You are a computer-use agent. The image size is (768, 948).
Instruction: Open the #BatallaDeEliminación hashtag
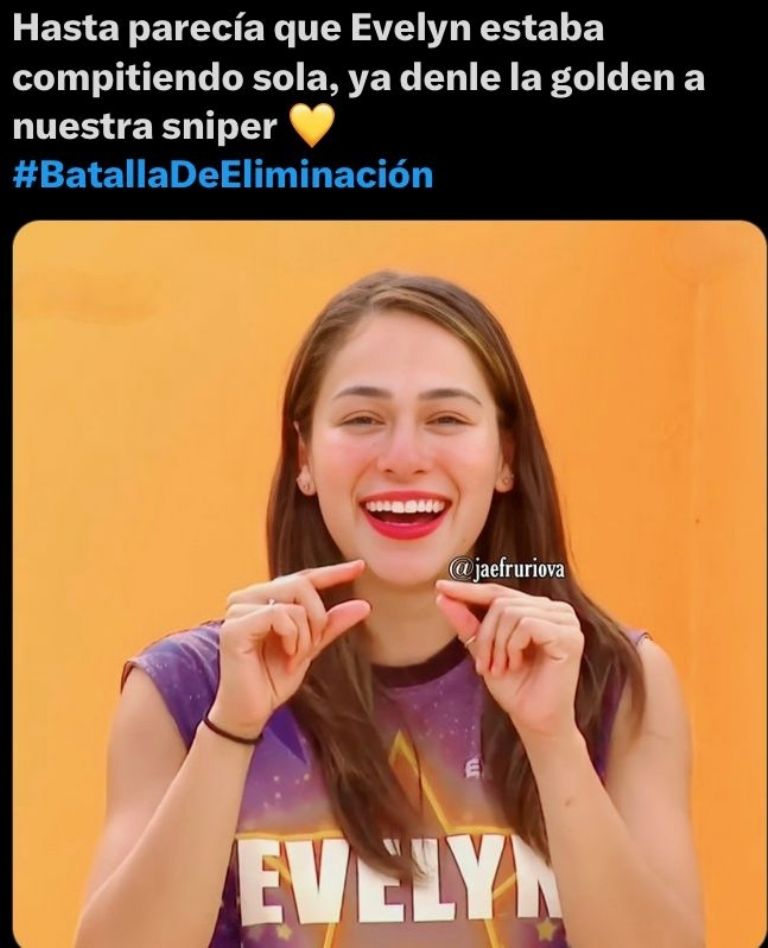coord(224,175)
